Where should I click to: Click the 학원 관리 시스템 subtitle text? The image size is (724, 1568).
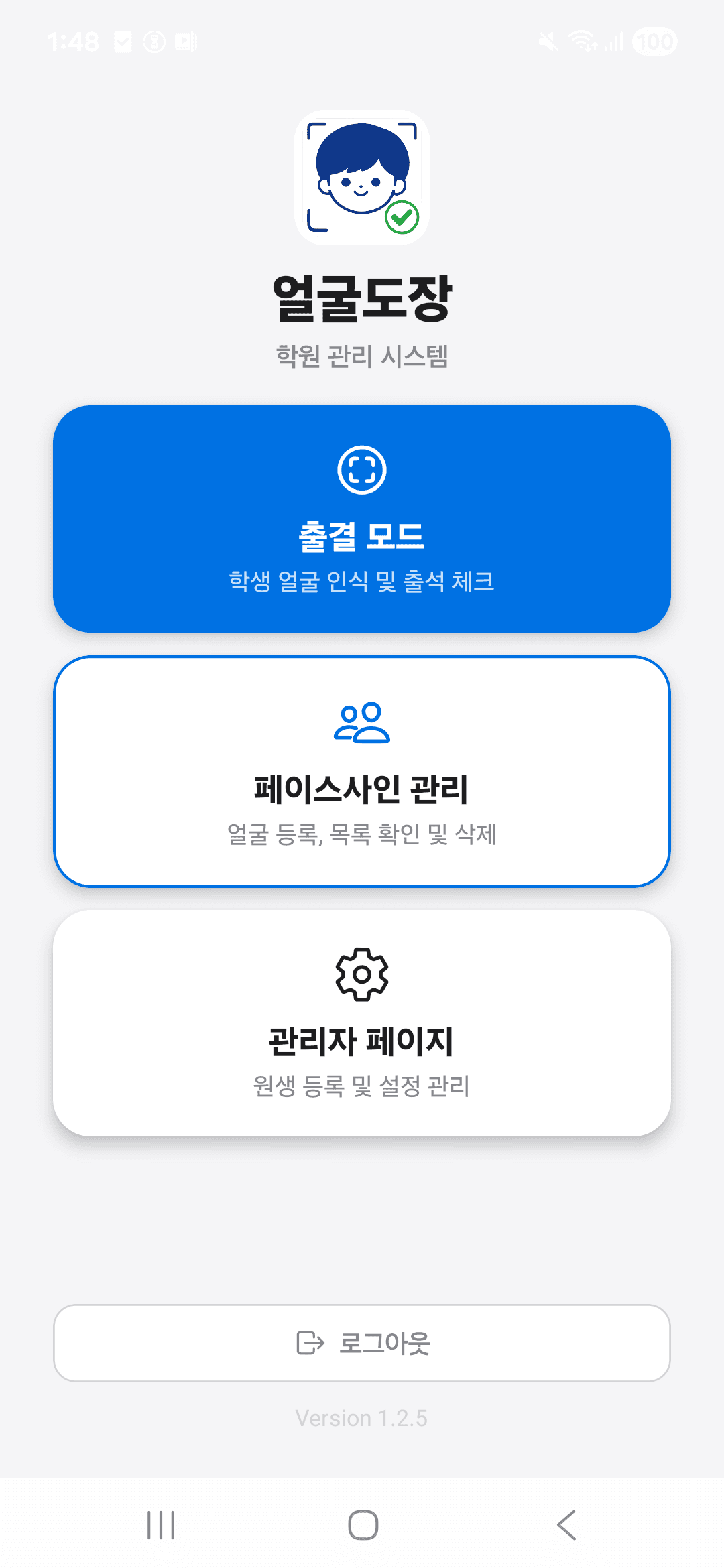tap(362, 356)
